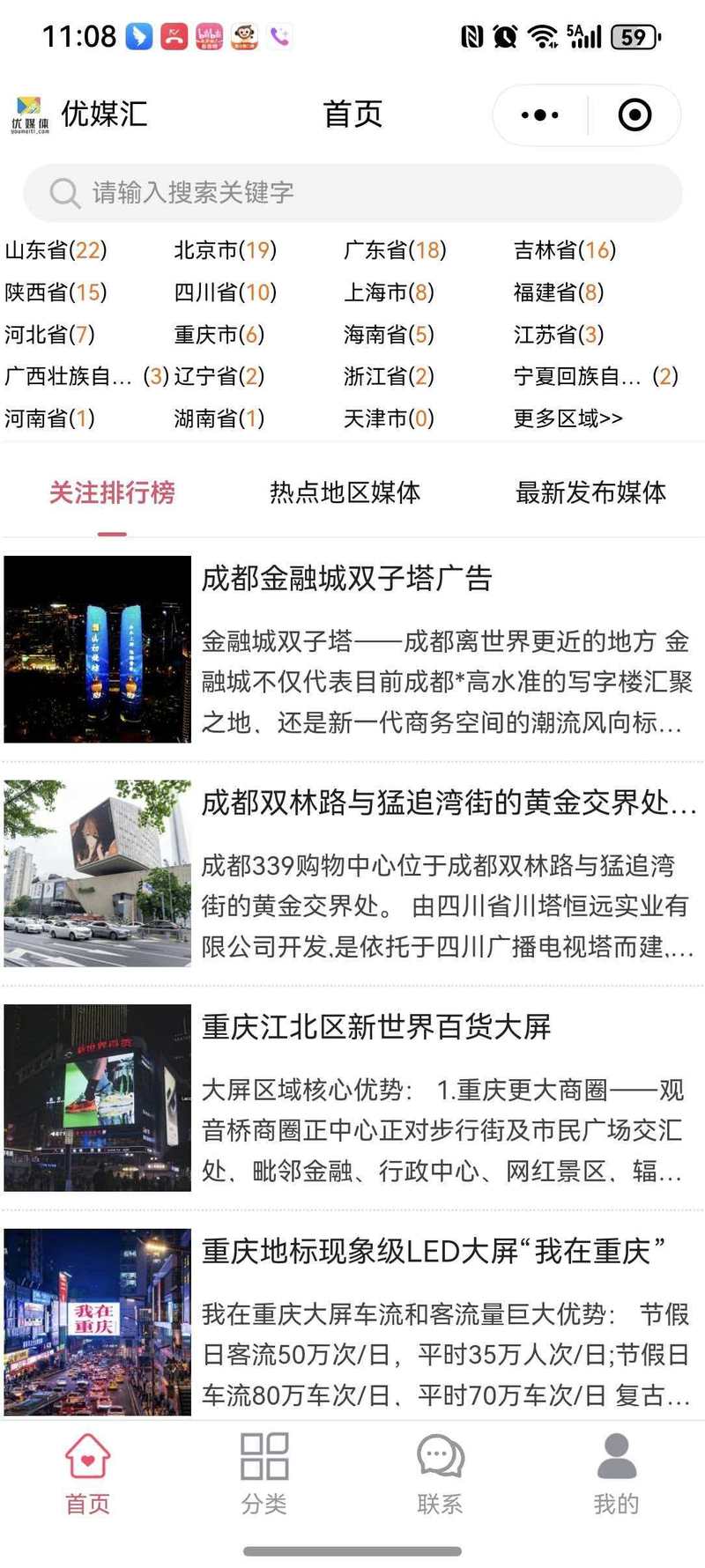Filter media by 山东省
Viewport: 705px width, 1568px height.
click(56, 250)
